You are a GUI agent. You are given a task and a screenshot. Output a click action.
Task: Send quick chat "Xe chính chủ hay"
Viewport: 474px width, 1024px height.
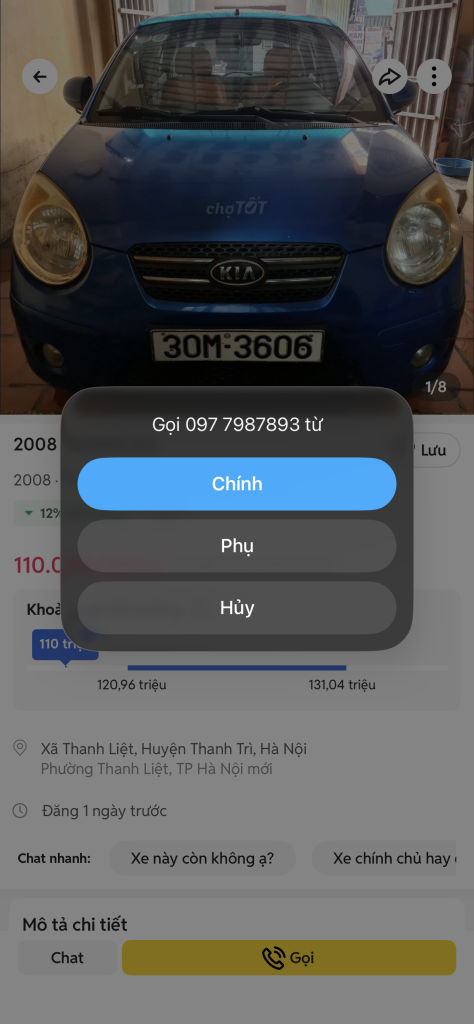pyautogui.click(x=393, y=858)
